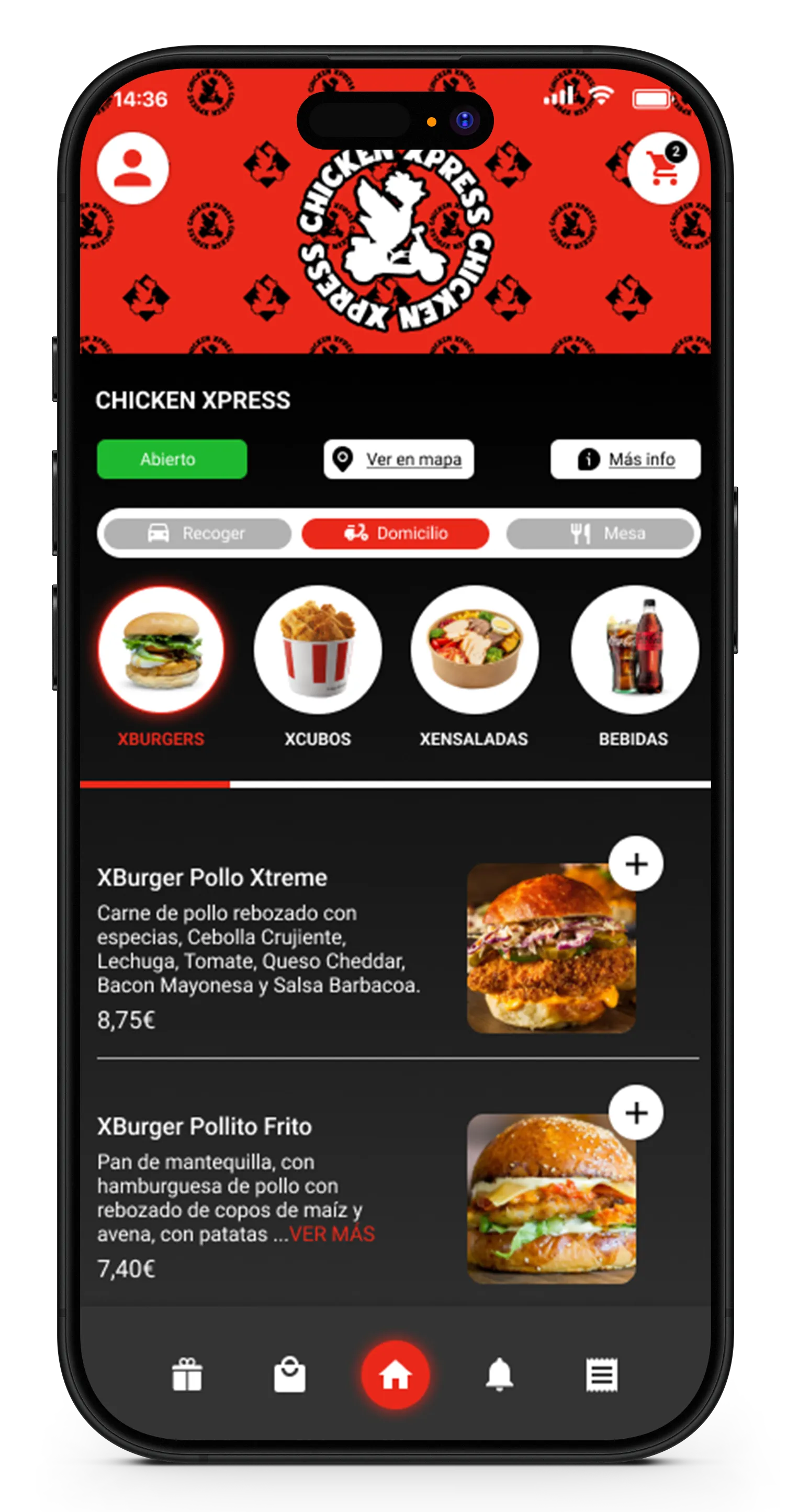The width and height of the screenshot is (787, 1512).
Task: Choose the XBURGERS category
Action: pyautogui.click(x=161, y=650)
